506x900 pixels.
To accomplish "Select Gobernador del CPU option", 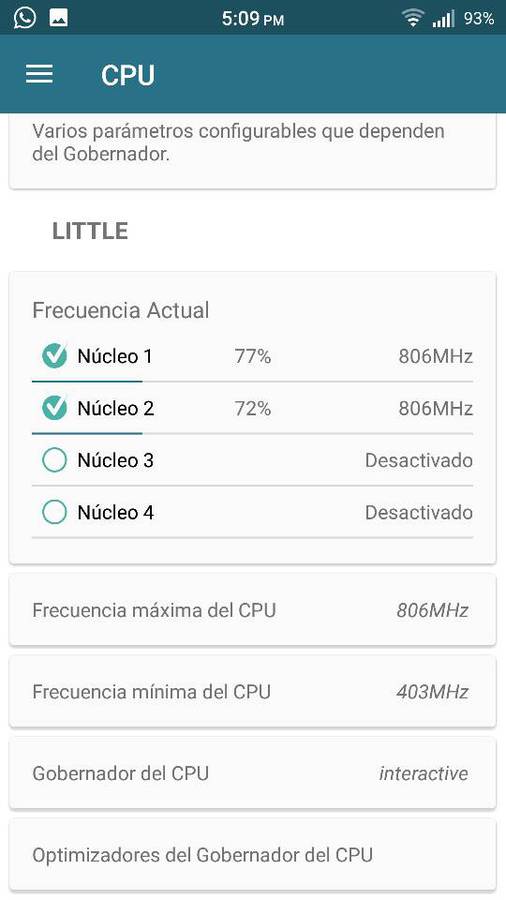I will (252, 773).
